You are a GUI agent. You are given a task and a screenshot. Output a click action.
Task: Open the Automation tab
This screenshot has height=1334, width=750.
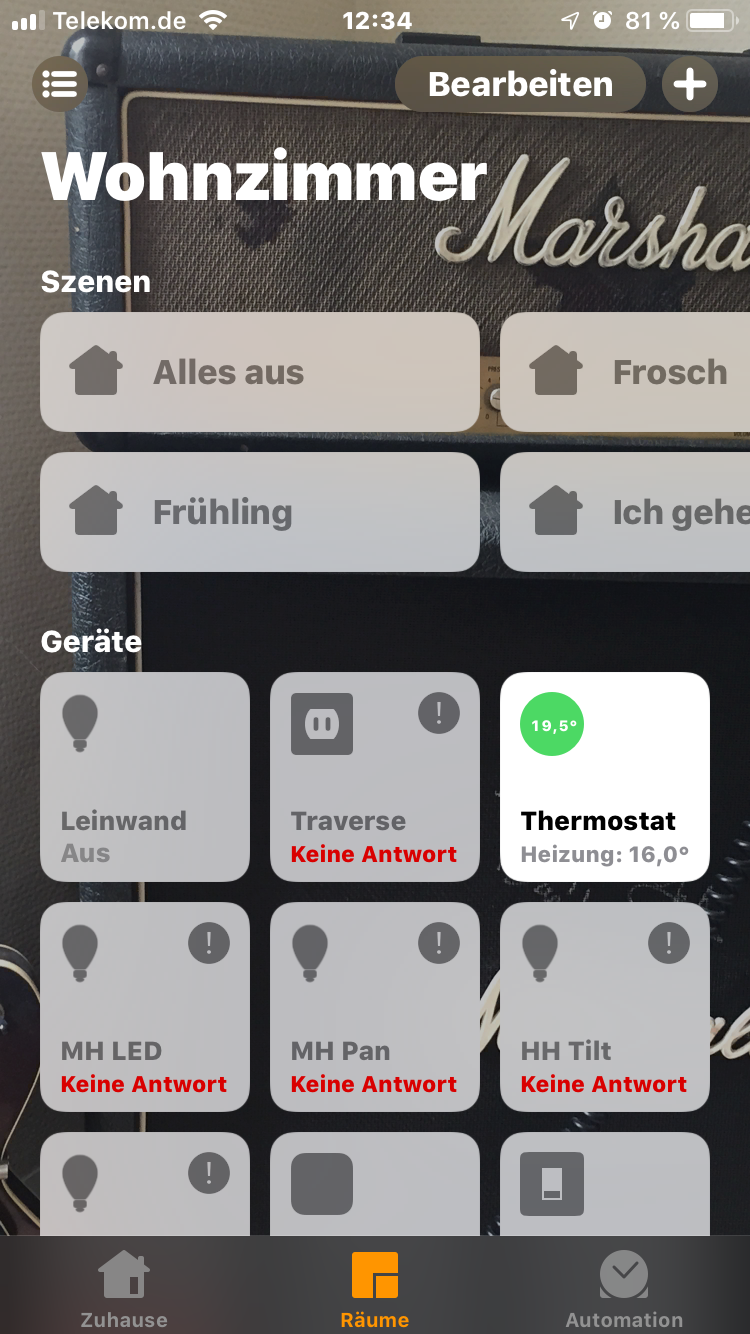(624, 1290)
